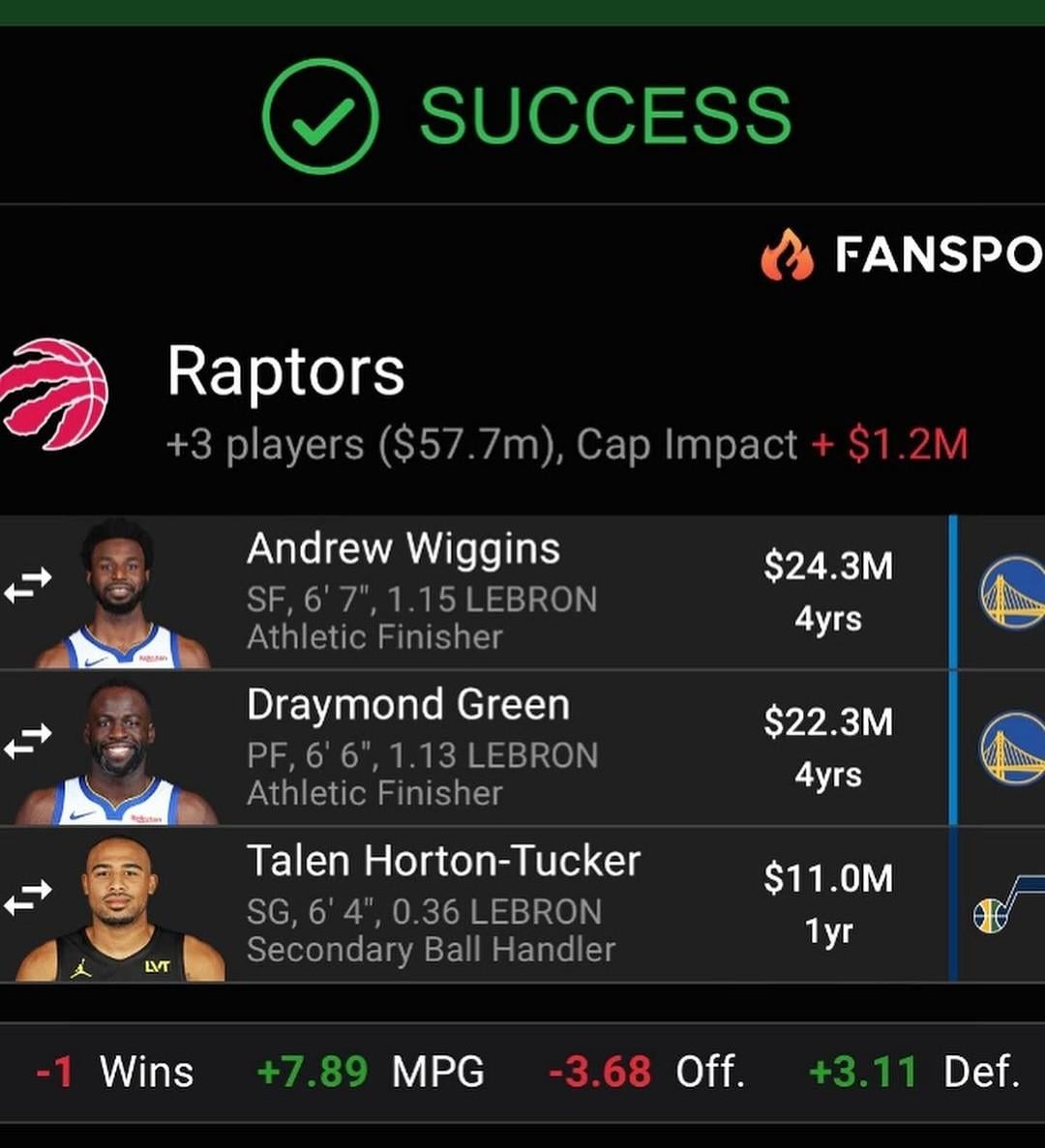Open Talen Horton-Tucker player row
Viewport: 1045px width, 1148px height.
[x=522, y=904]
